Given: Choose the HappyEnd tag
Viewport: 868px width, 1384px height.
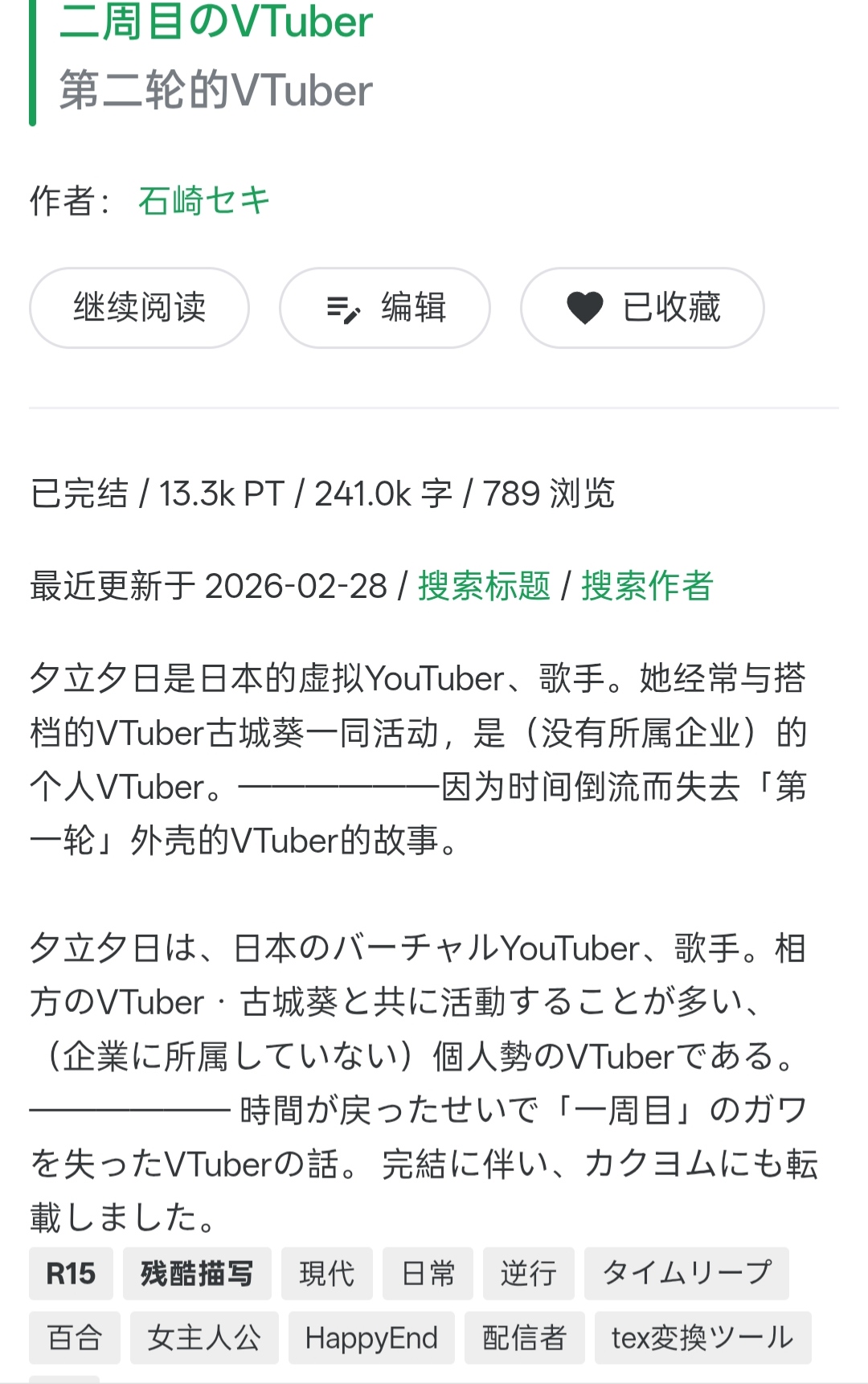Looking at the screenshot, I should pyautogui.click(x=371, y=1338).
